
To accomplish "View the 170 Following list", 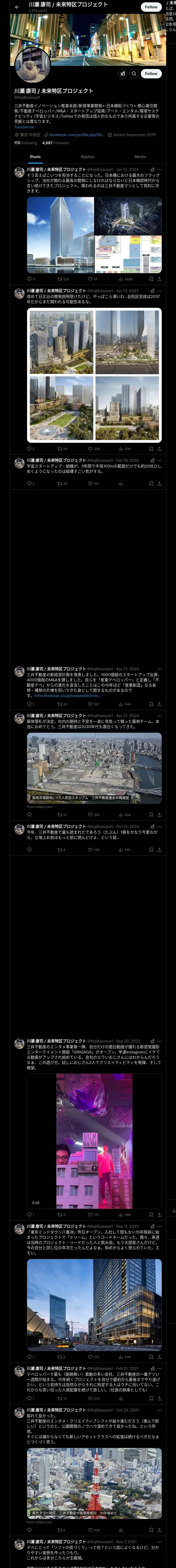I will (26, 143).
